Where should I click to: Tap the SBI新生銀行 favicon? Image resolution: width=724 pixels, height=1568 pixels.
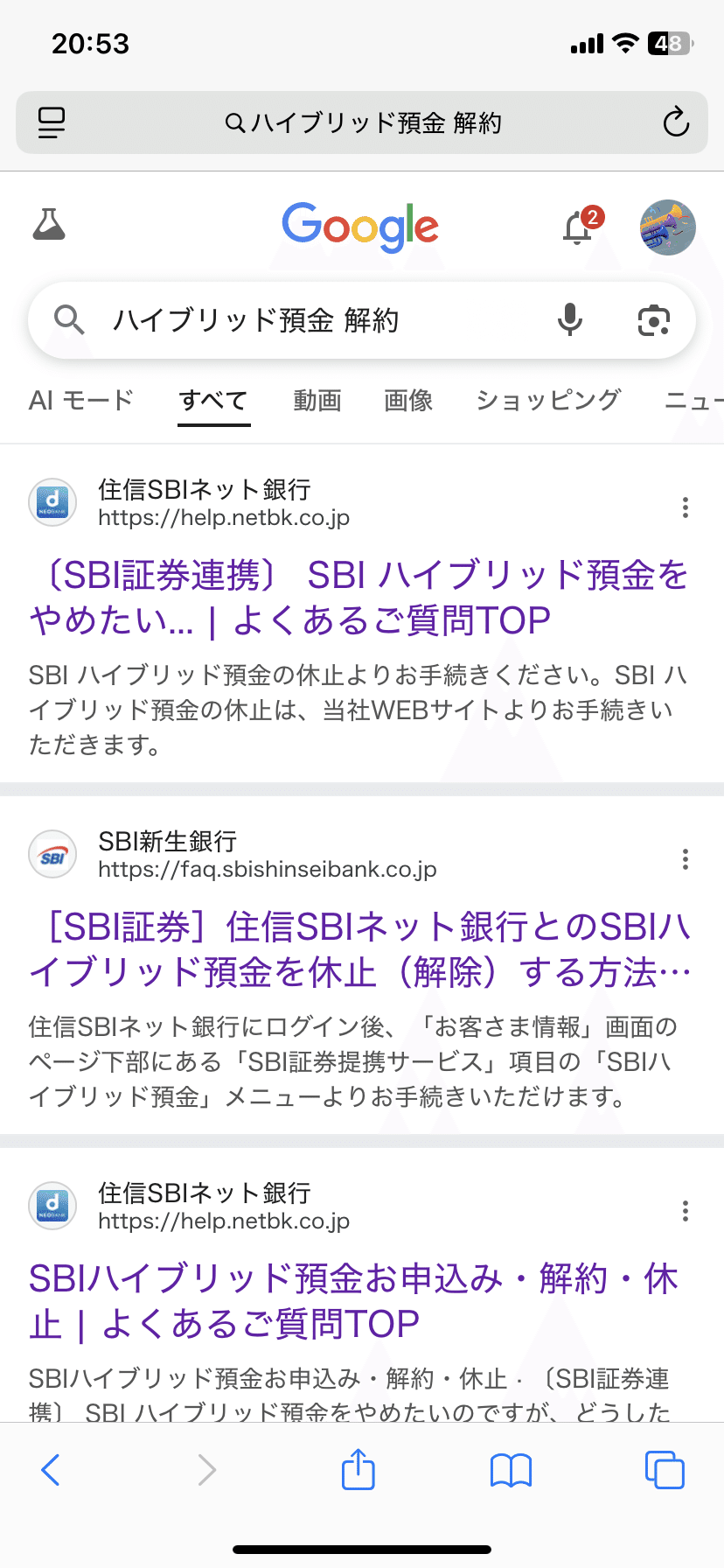click(52, 854)
